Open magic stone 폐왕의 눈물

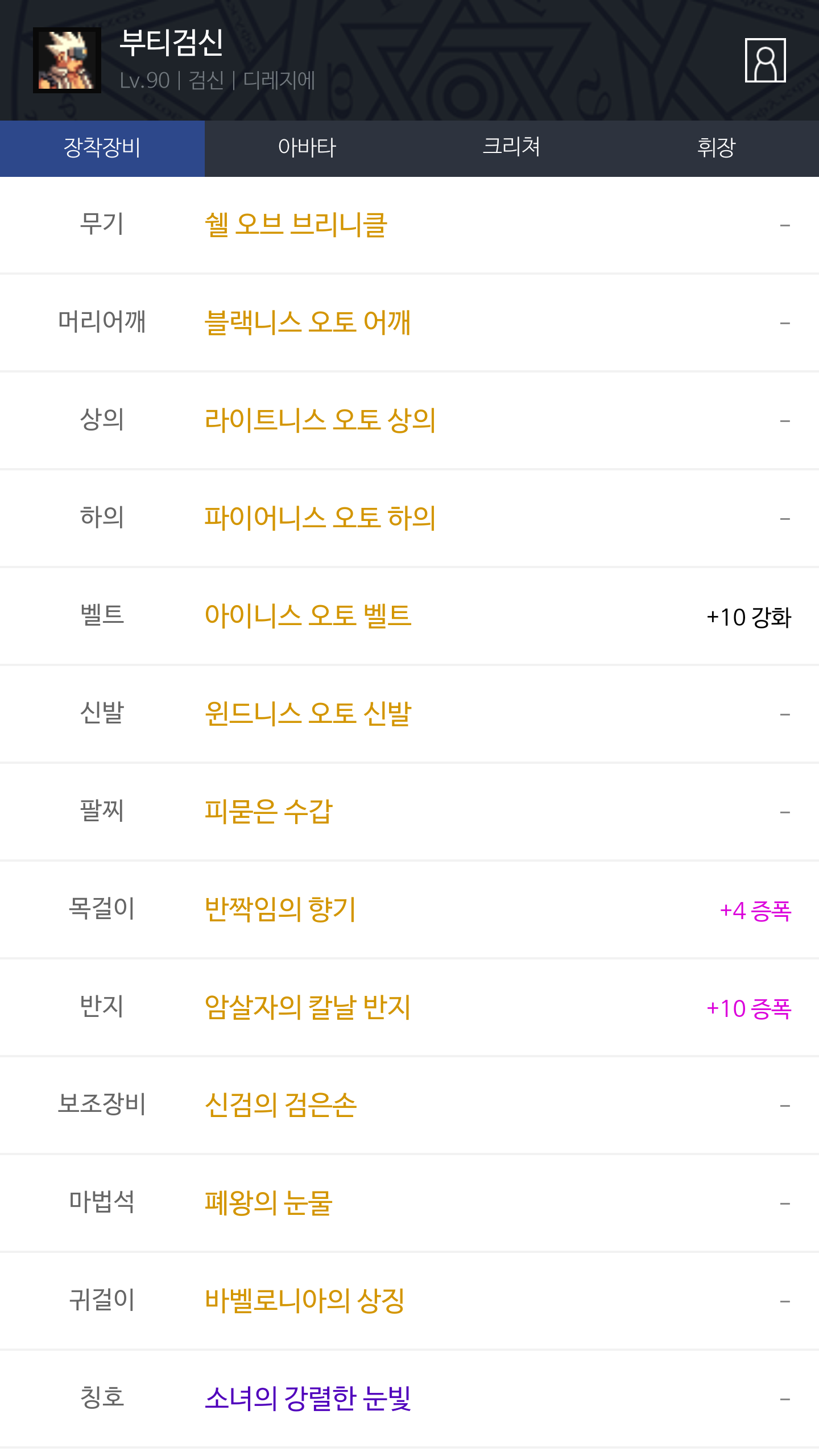point(268,1203)
